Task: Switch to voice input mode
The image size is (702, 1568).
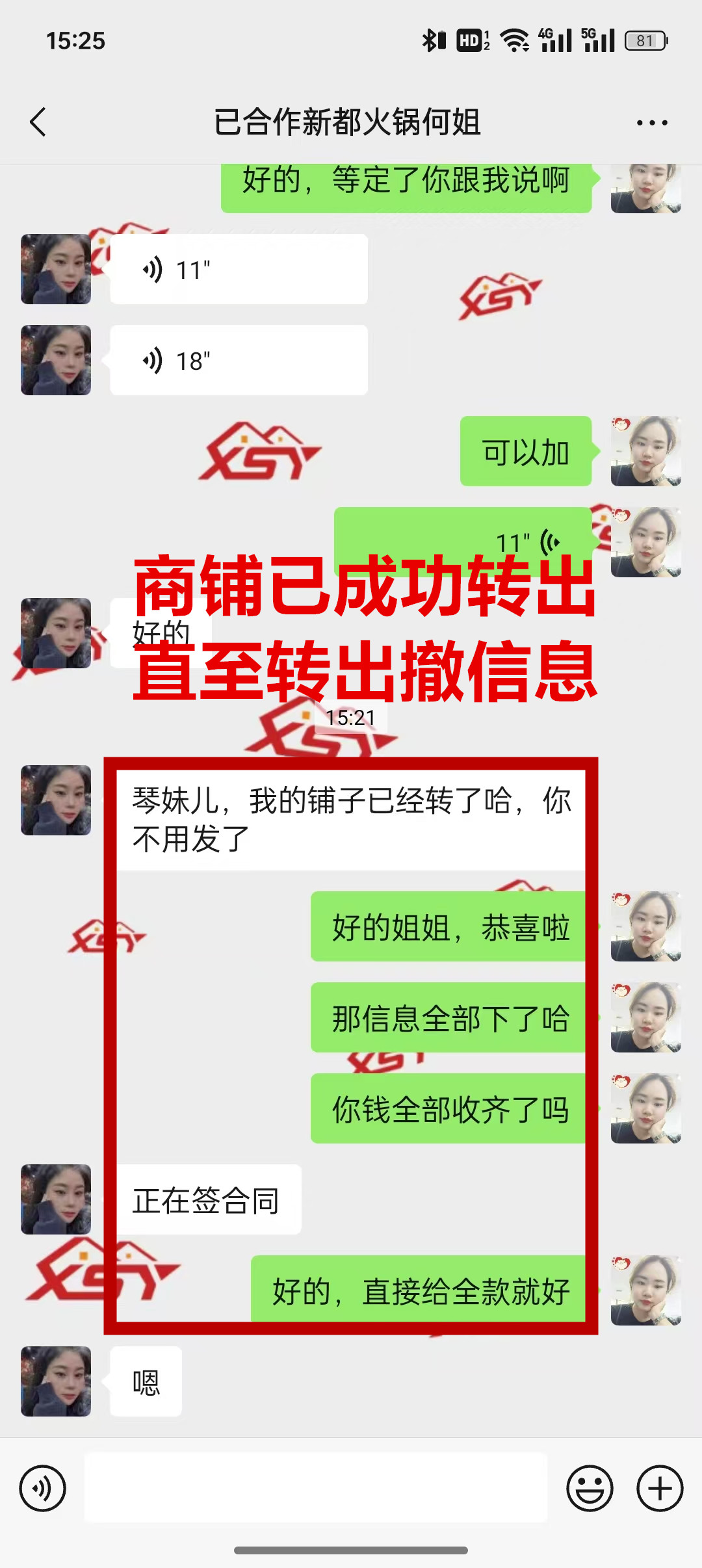Action: (x=43, y=1488)
